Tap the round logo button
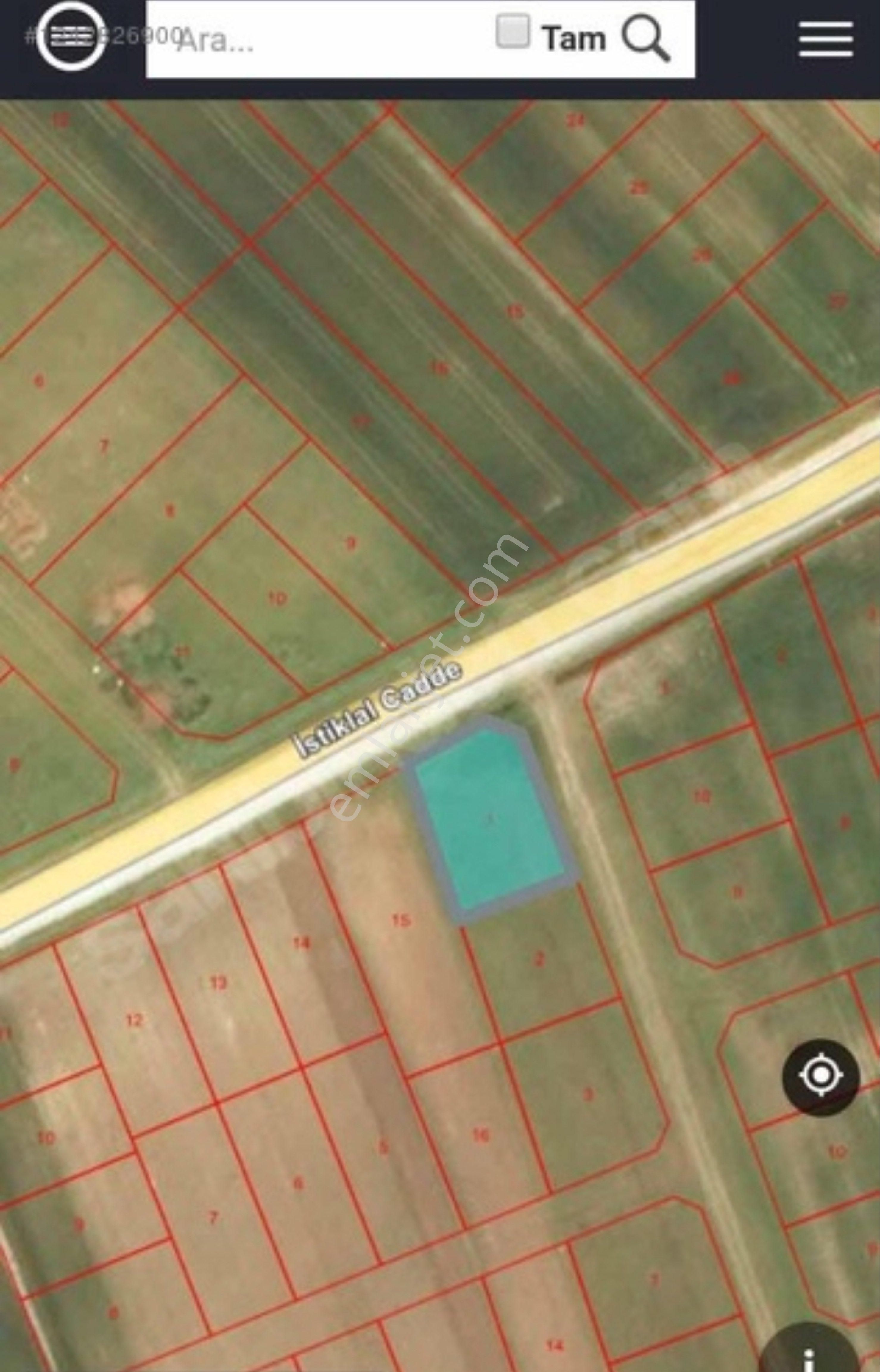Image resolution: width=880 pixels, height=1372 pixels. pos(71,37)
